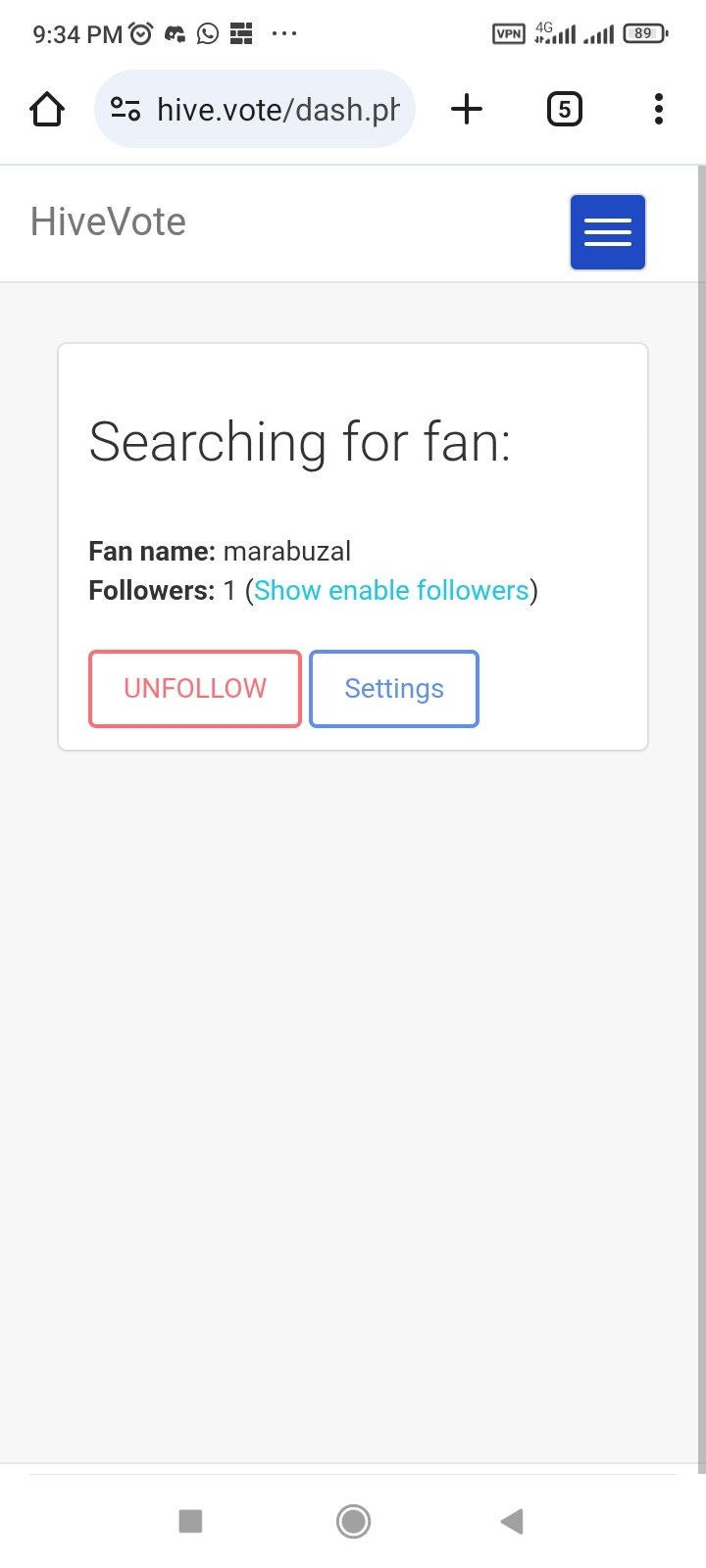This screenshot has width=706, height=1568.
Task: Tap the browser home icon
Action: click(47, 109)
